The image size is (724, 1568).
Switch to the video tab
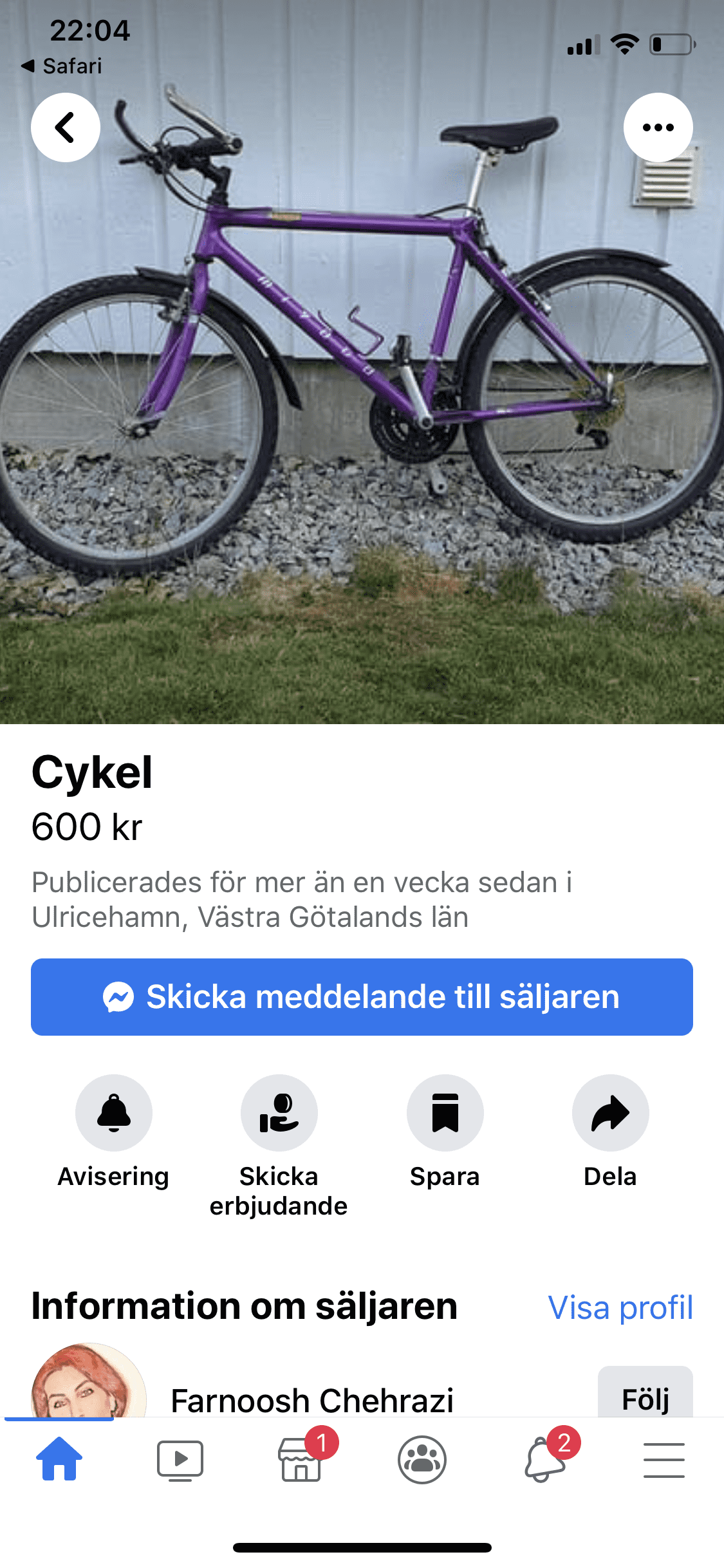pyautogui.click(x=180, y=1460)
